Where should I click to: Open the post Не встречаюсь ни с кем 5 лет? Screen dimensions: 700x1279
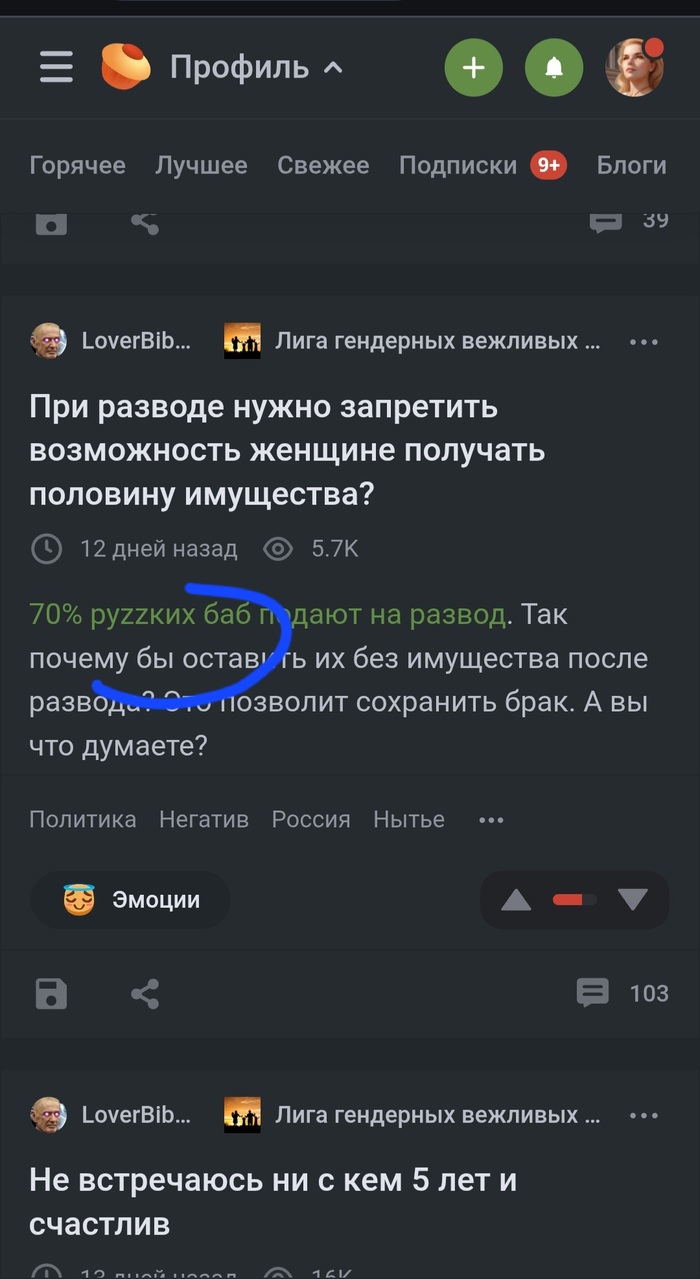272,1201
